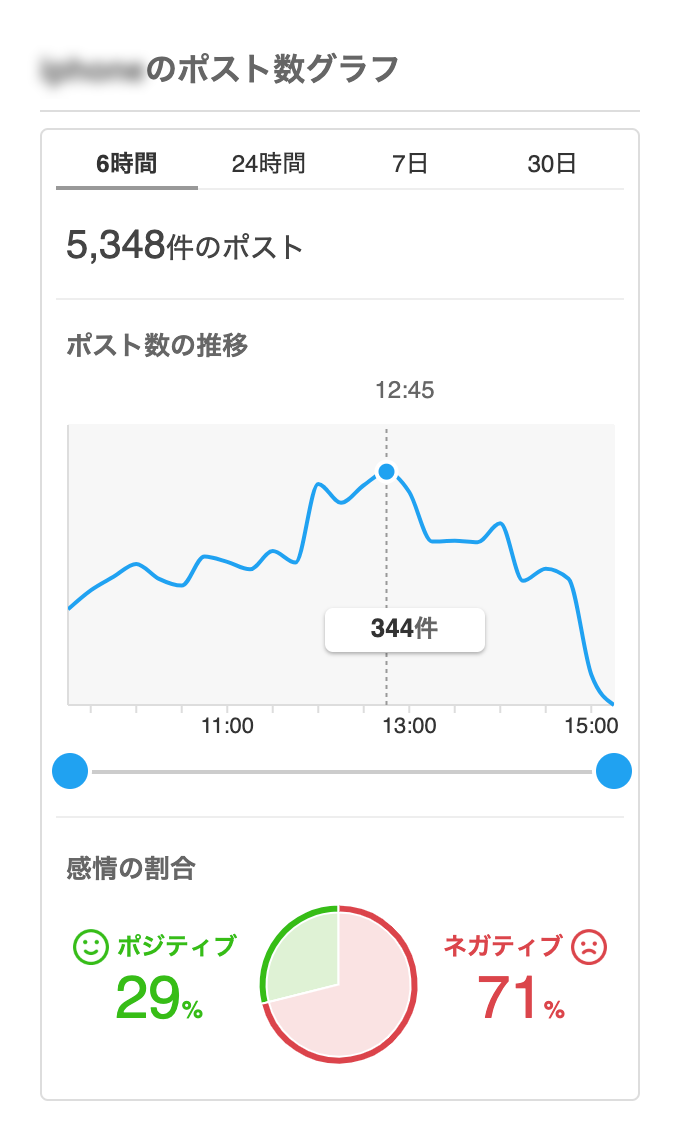
Task: Show the 30日 post graph
Action: click(552, 163)
